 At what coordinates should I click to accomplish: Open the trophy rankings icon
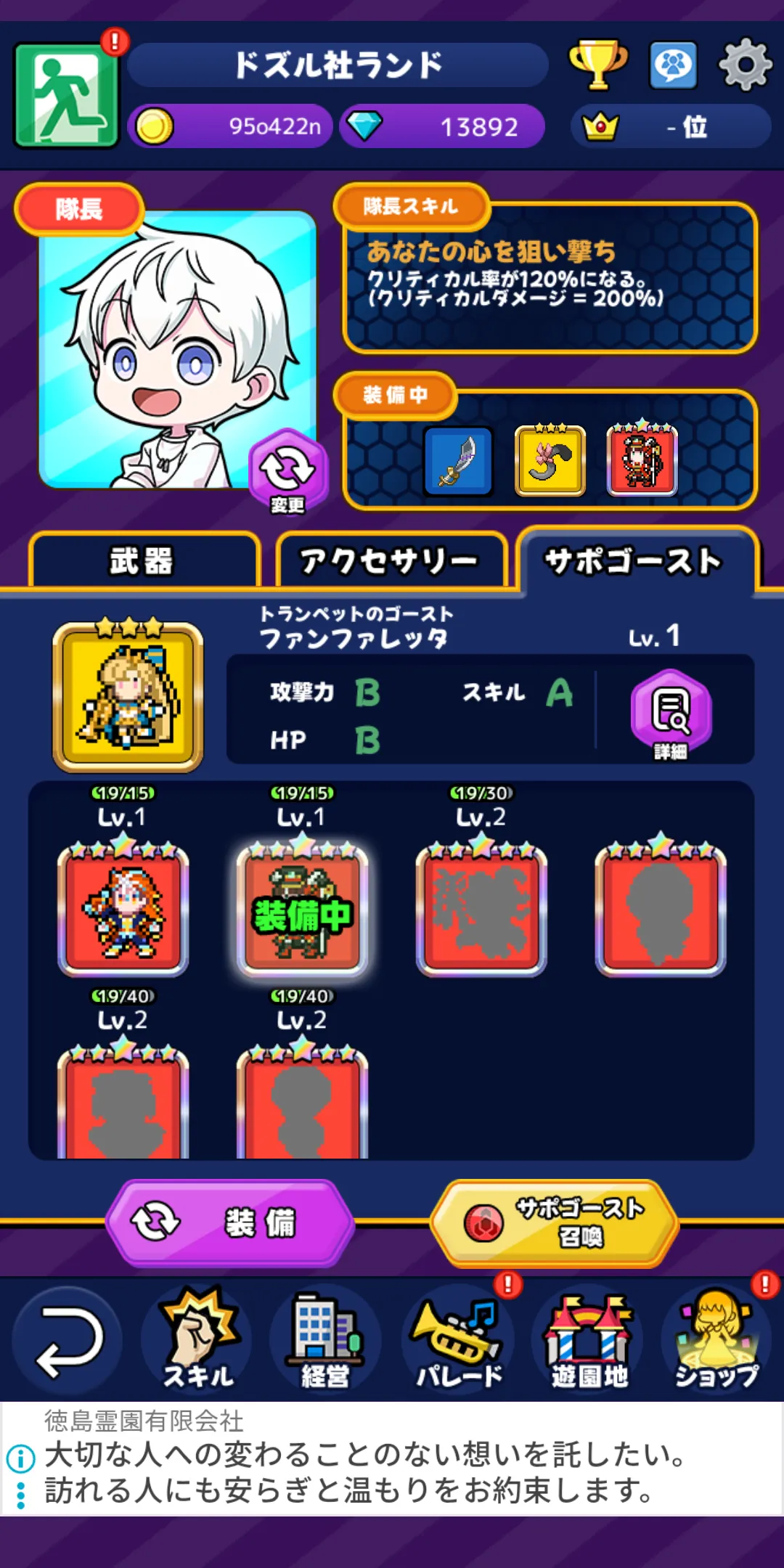tap(598, 65)
